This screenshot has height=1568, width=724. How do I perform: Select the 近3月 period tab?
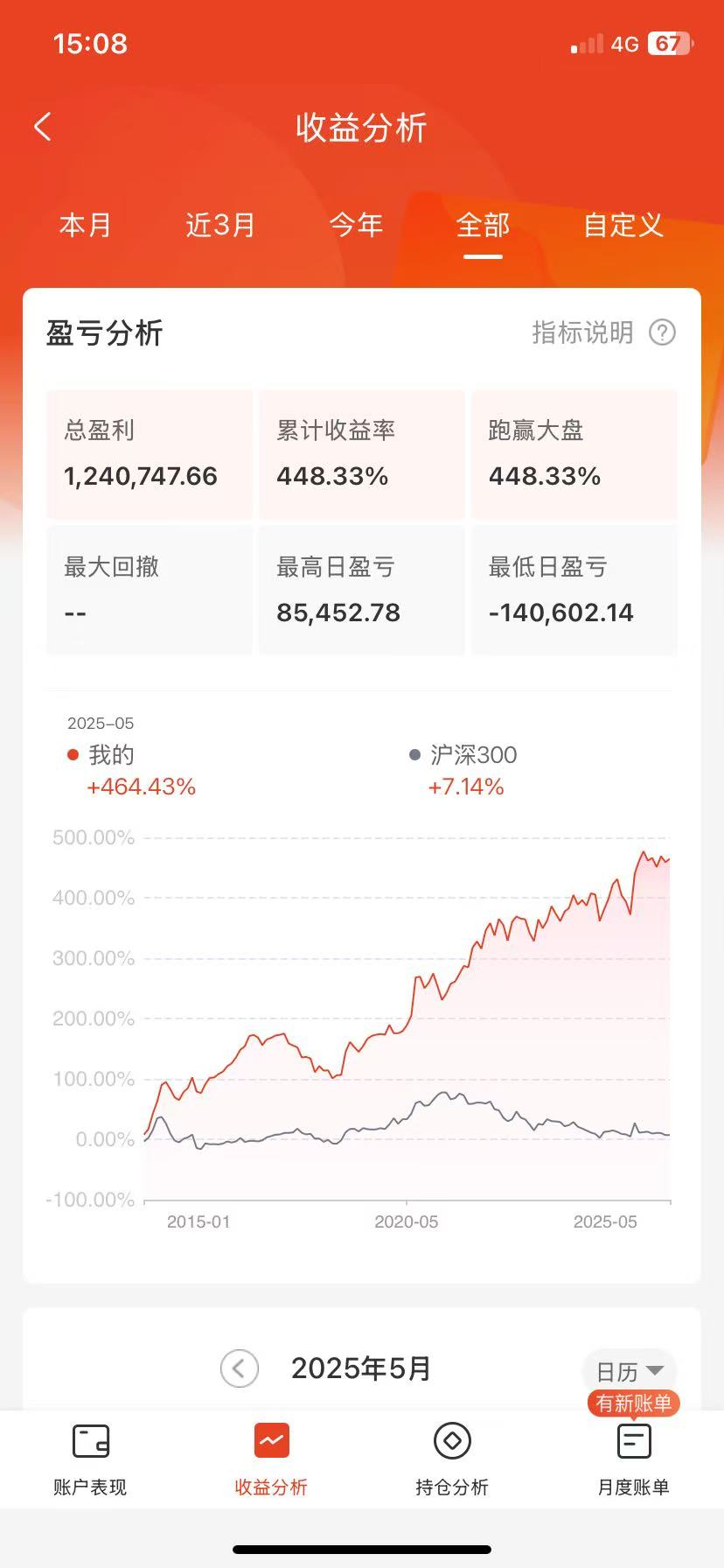click(x=220, y=225)
